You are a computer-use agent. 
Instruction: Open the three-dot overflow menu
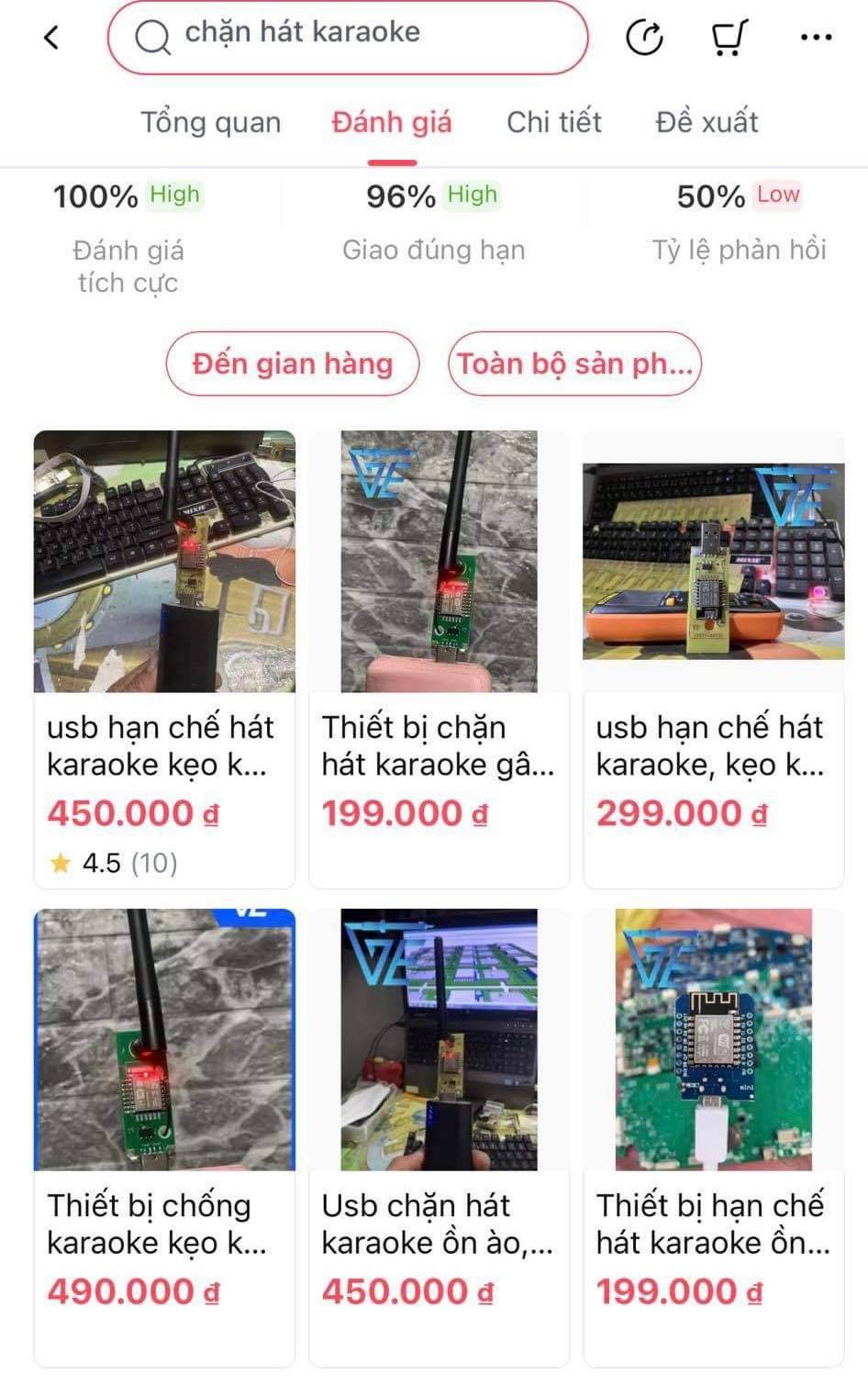click(x=816, y=38)
